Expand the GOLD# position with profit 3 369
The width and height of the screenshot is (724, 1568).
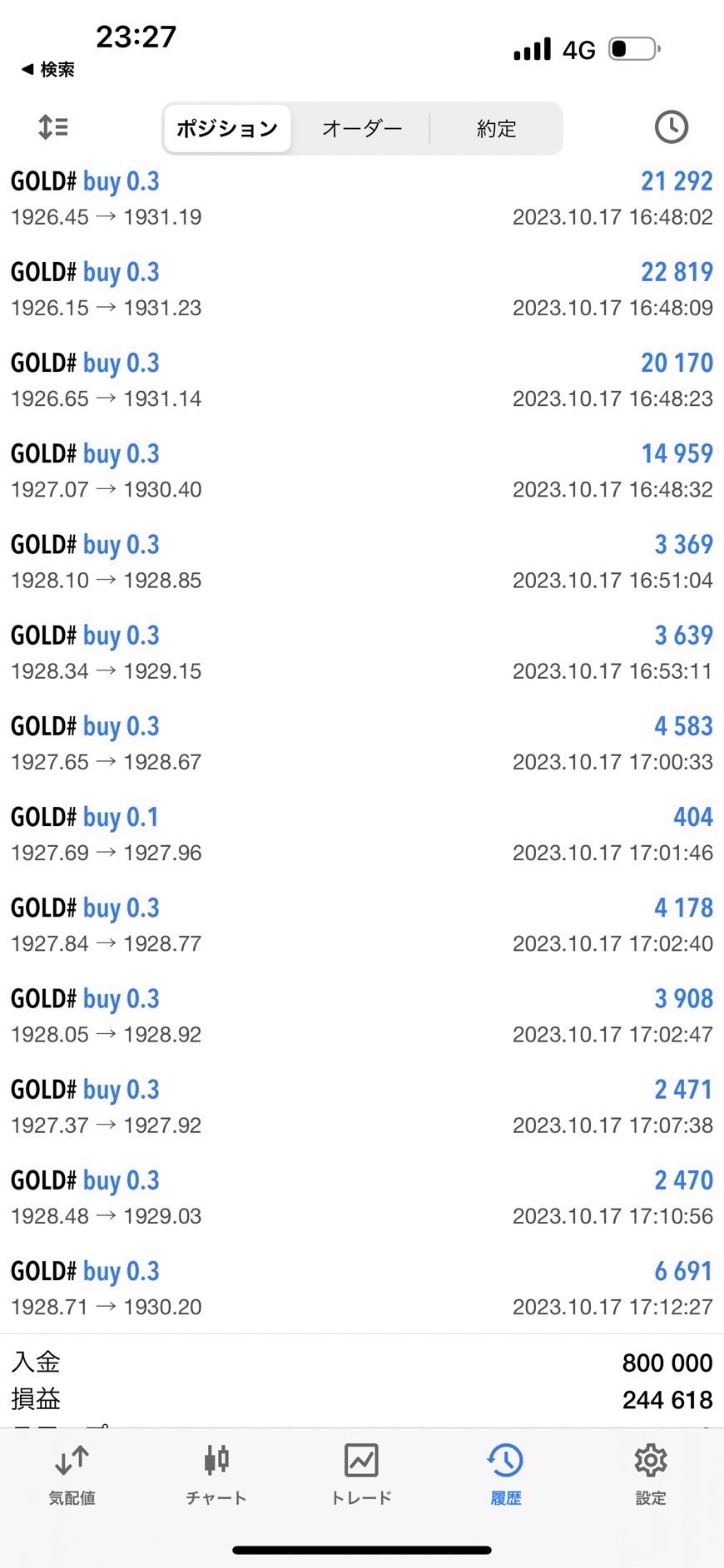[x=362, y=561]
